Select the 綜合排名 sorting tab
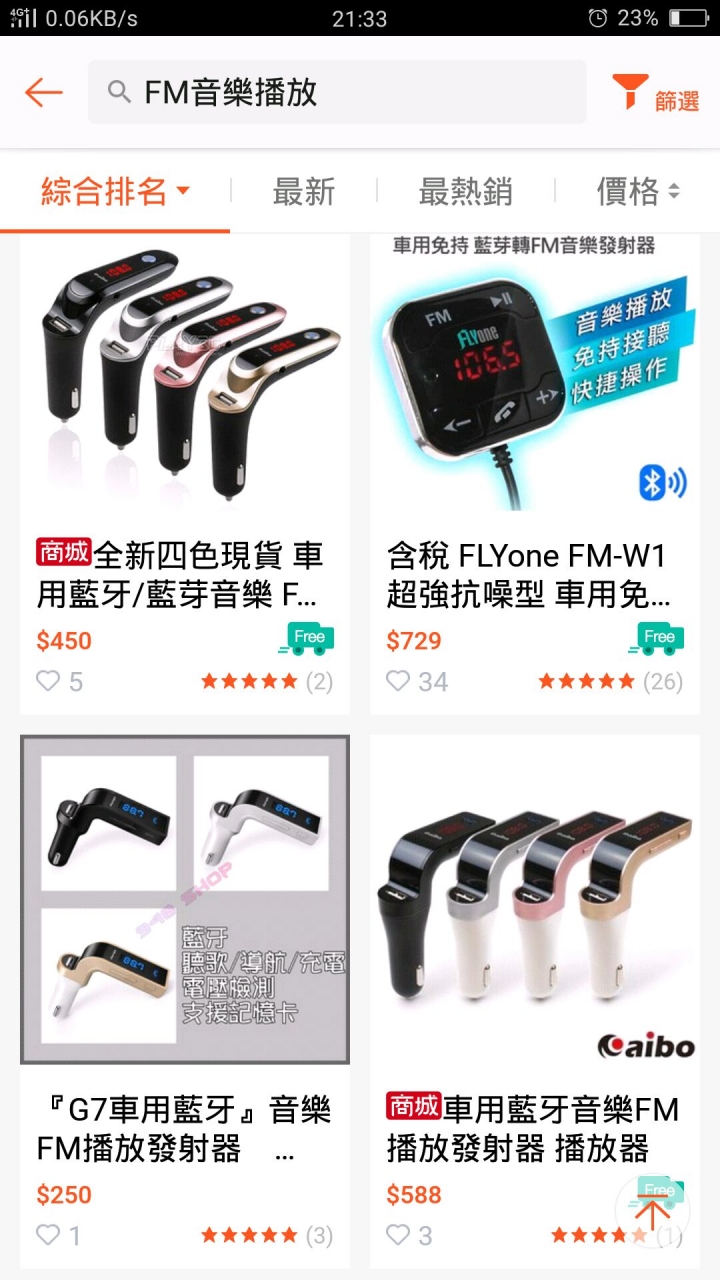Screen dimensions: 720x1280 [x=115, y=191]
